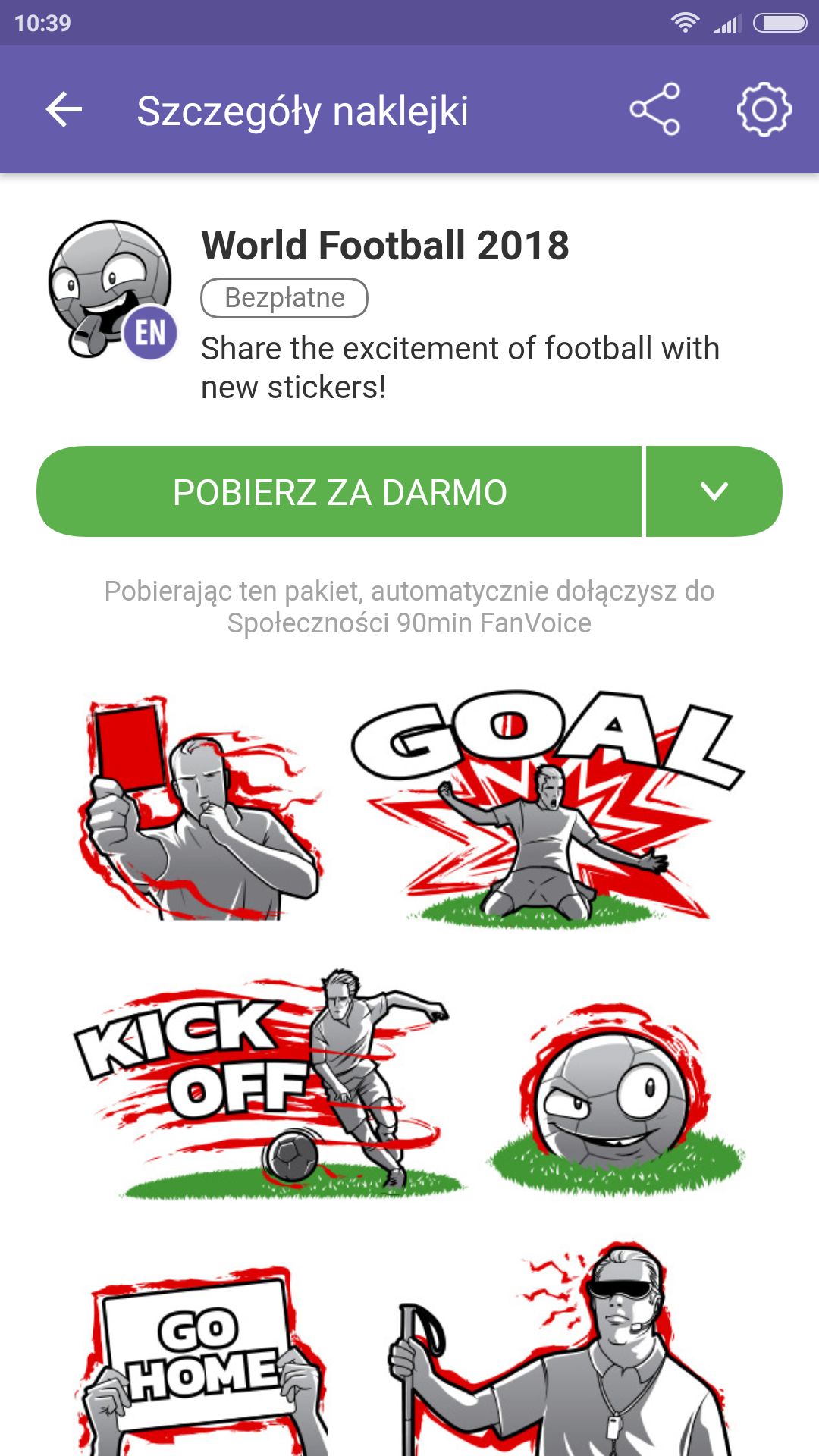This screenshot has width=819, height=1456.
Task: Preview the Go Home sign sticker
Action: tap(201, 1361)
